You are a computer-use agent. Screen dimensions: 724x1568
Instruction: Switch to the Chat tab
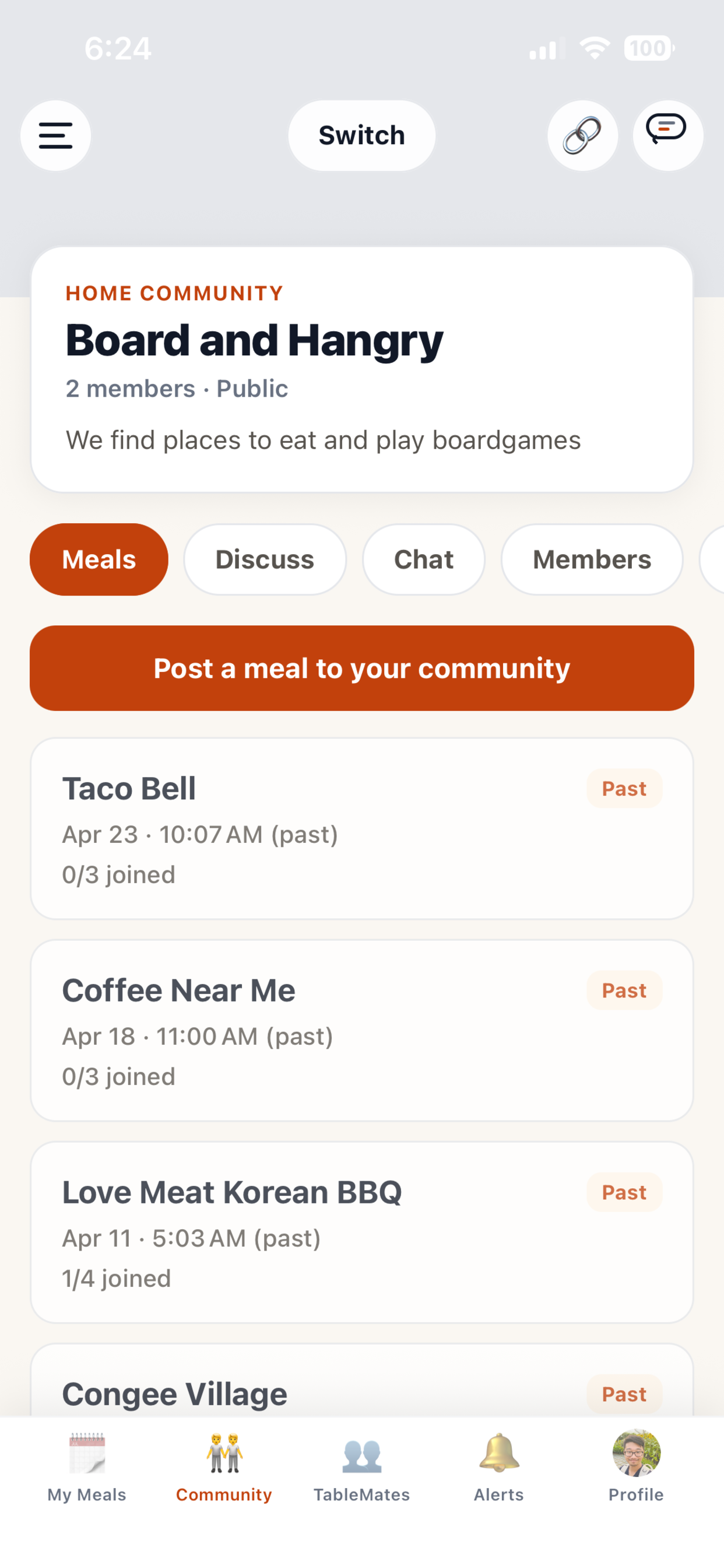[423, 559]
